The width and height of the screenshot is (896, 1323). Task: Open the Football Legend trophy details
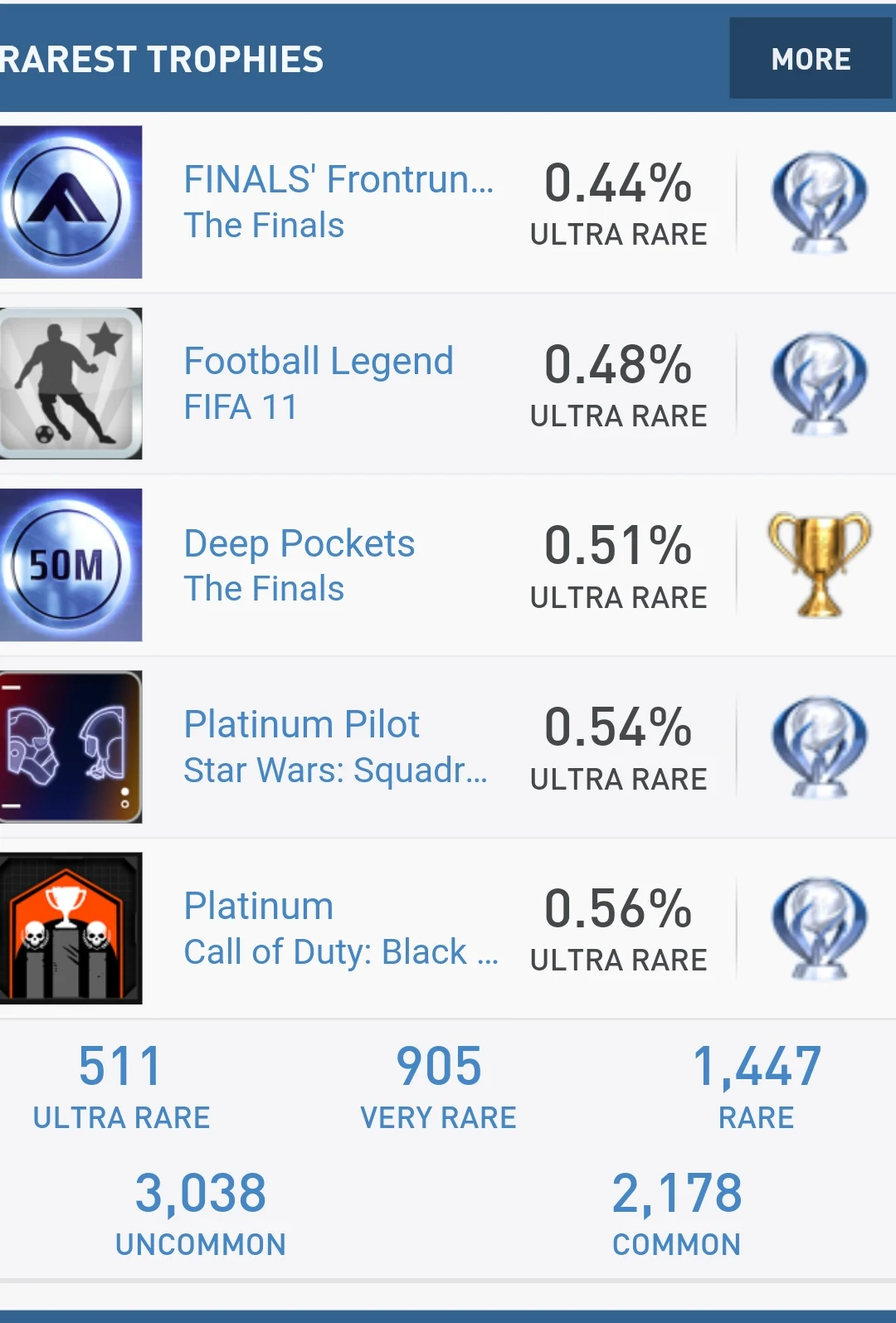coord(319,361)
